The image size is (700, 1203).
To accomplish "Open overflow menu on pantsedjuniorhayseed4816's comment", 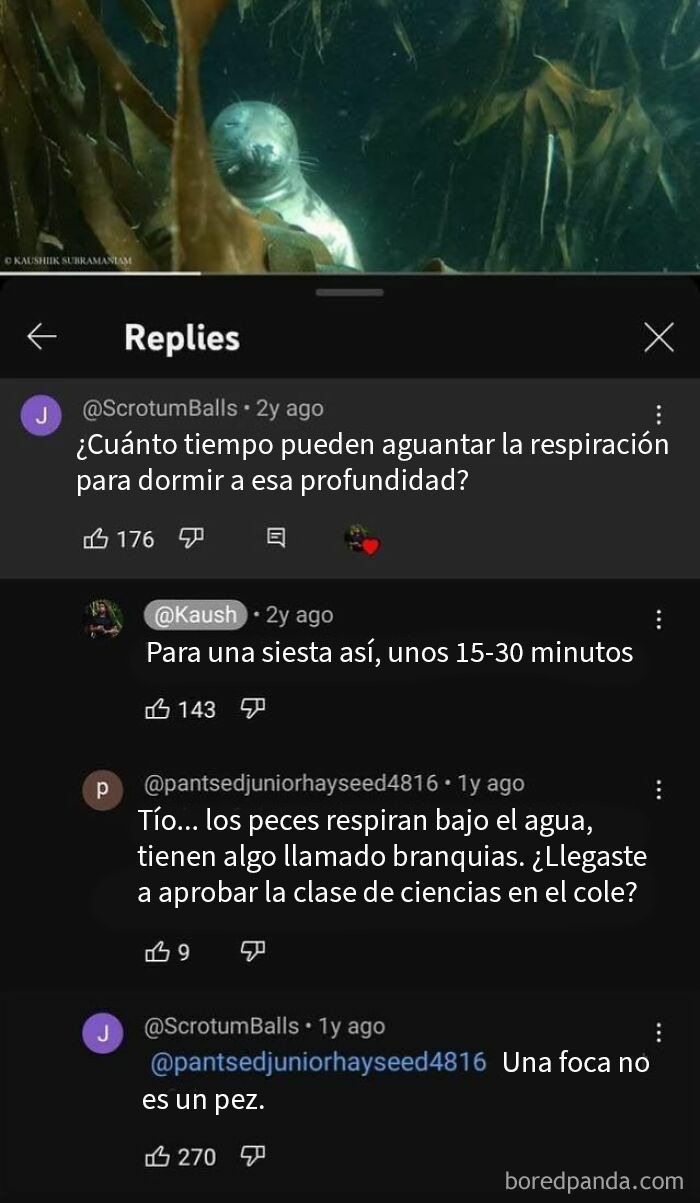I will (658, 790).
